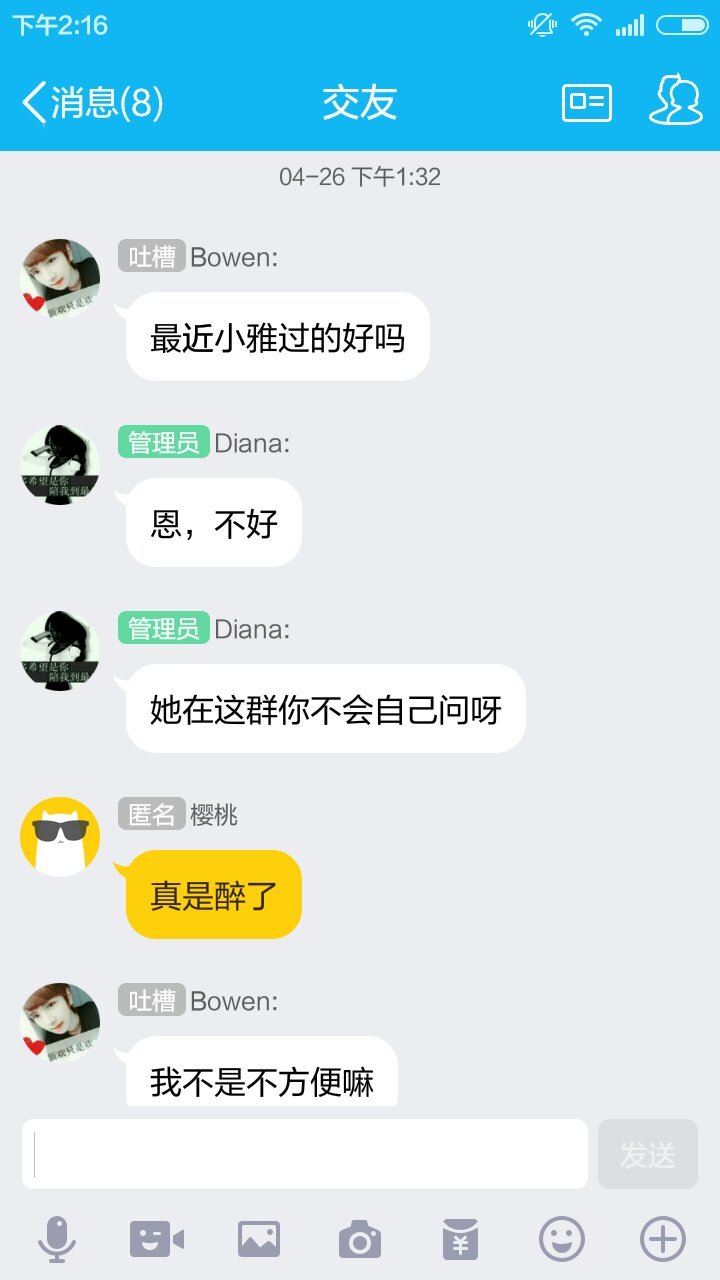Start a video call with the video icon
This screenshot has height=1280, width=720.
click(157, 1240)
